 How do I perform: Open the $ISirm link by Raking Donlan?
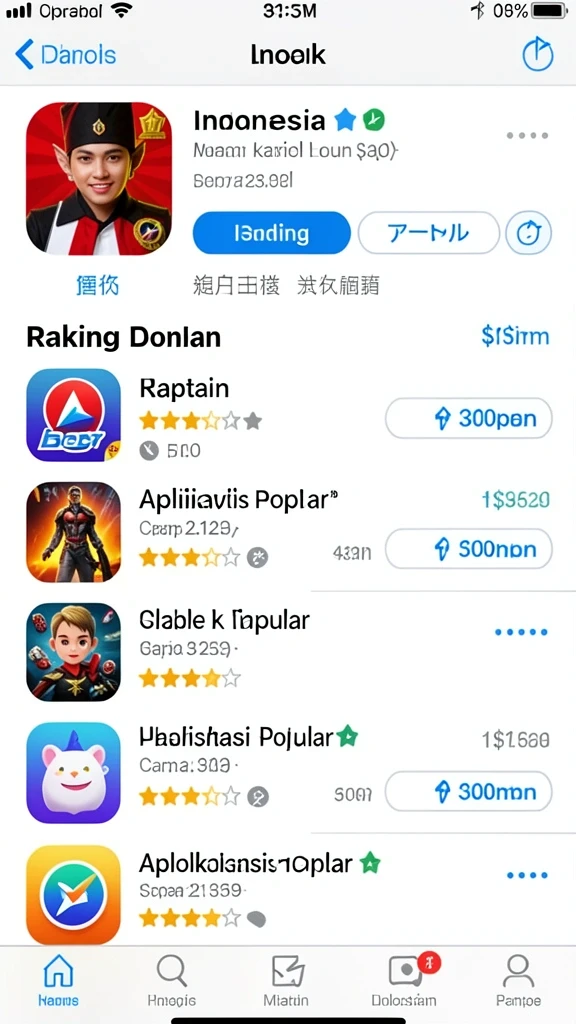click(x=515, y=337)
